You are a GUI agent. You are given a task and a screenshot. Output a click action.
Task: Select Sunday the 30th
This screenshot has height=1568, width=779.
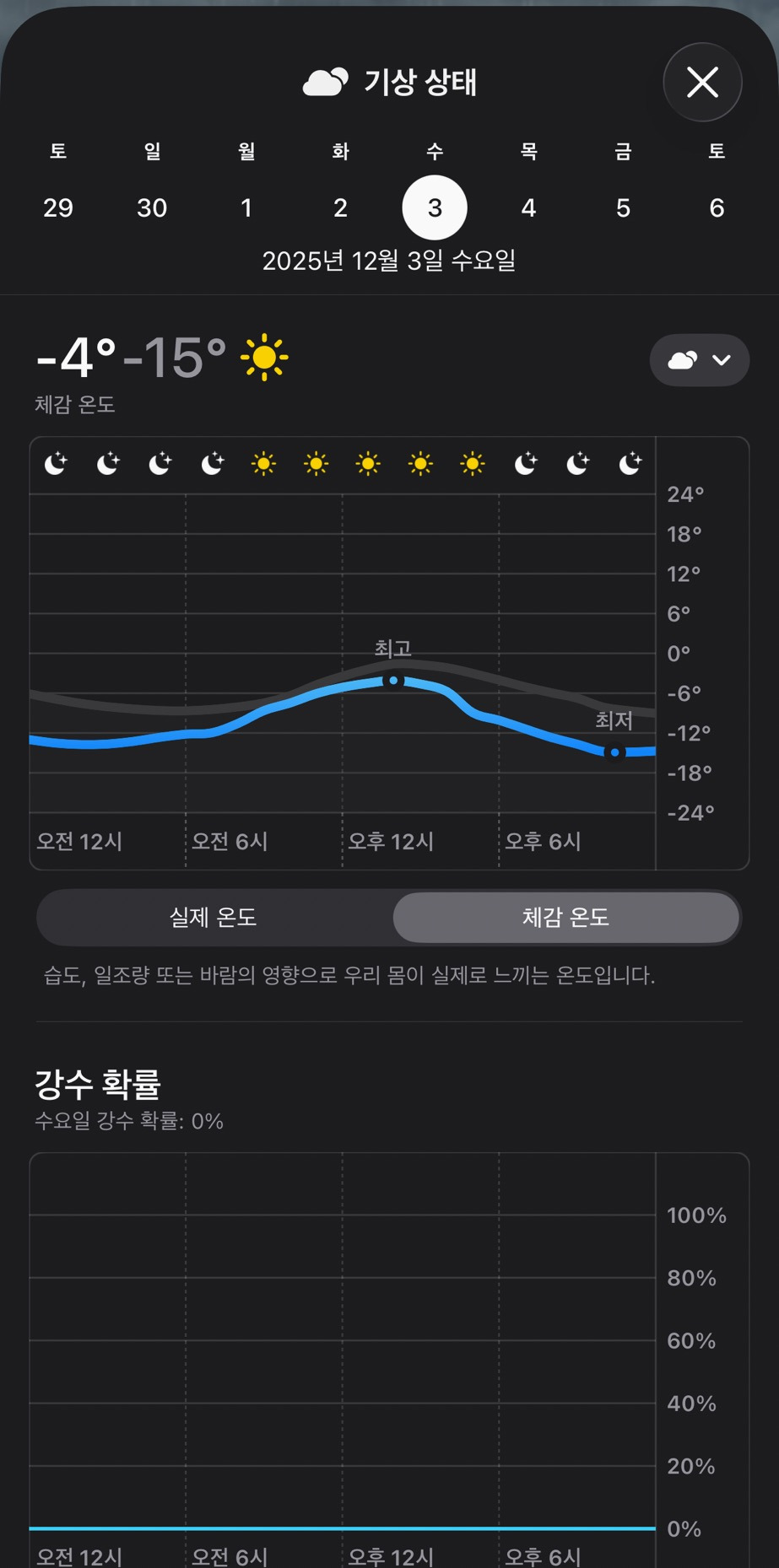pos(152,207)
